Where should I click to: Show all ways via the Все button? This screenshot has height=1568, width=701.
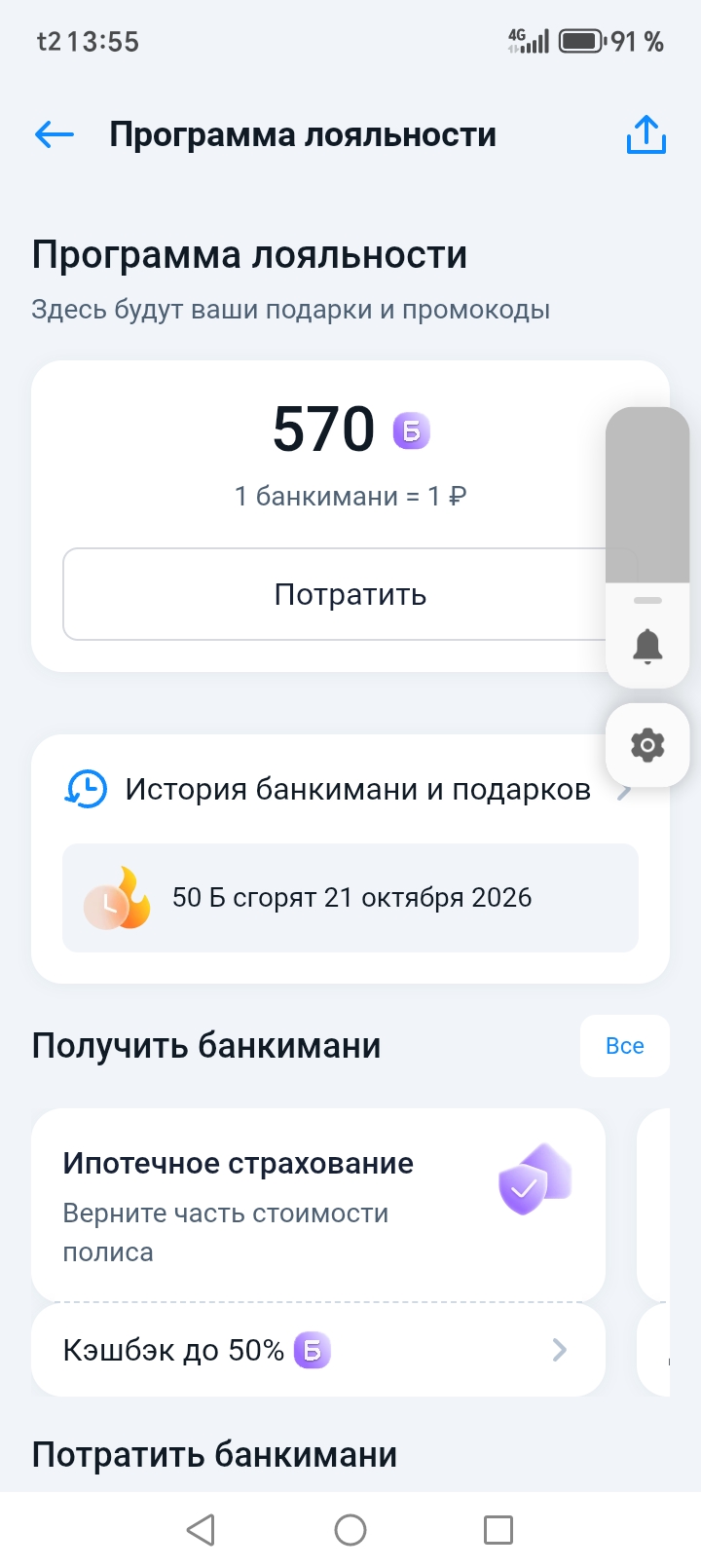[x=624, y=1046]
